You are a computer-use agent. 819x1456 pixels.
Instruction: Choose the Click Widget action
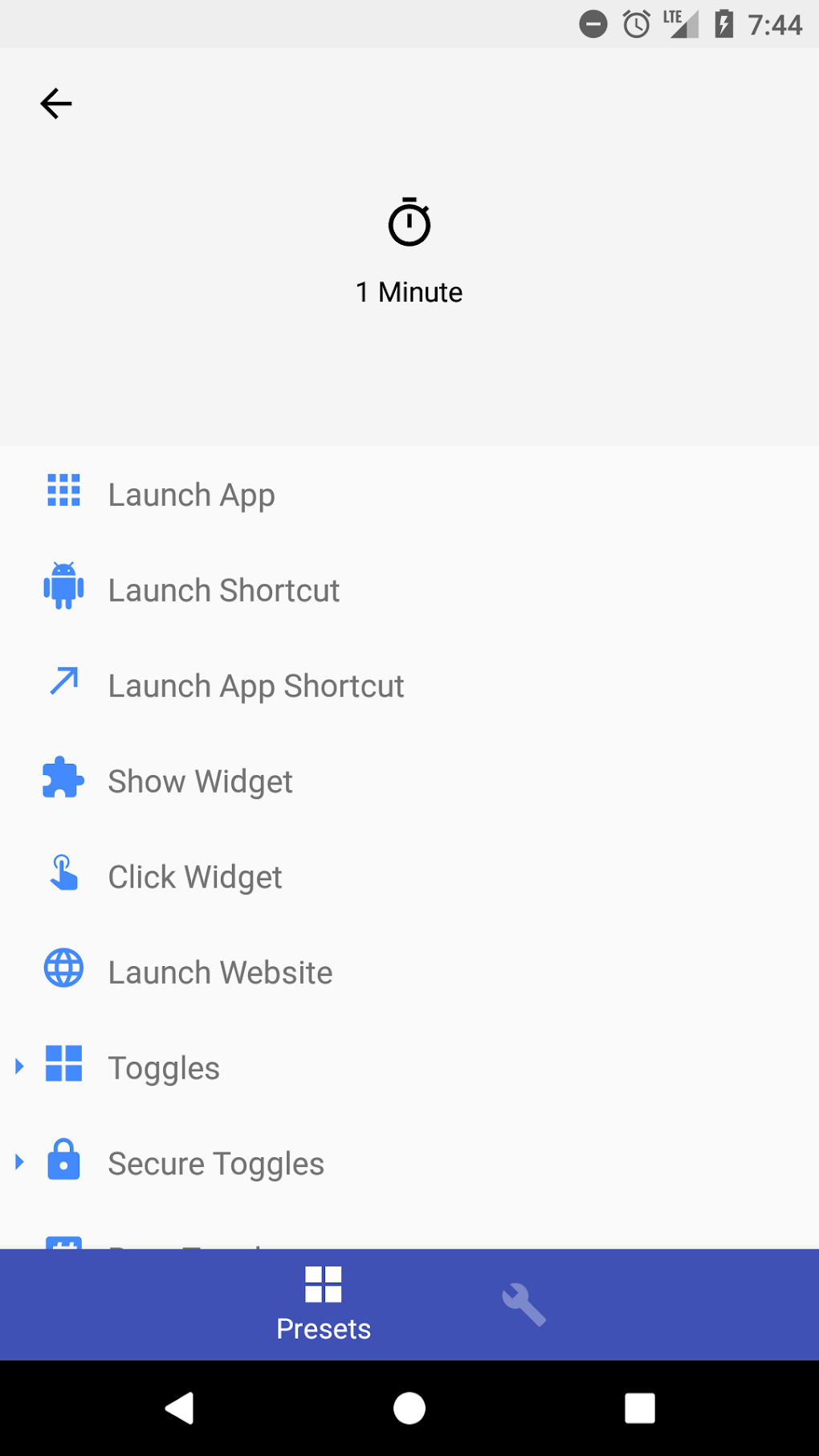coord(195,877)
